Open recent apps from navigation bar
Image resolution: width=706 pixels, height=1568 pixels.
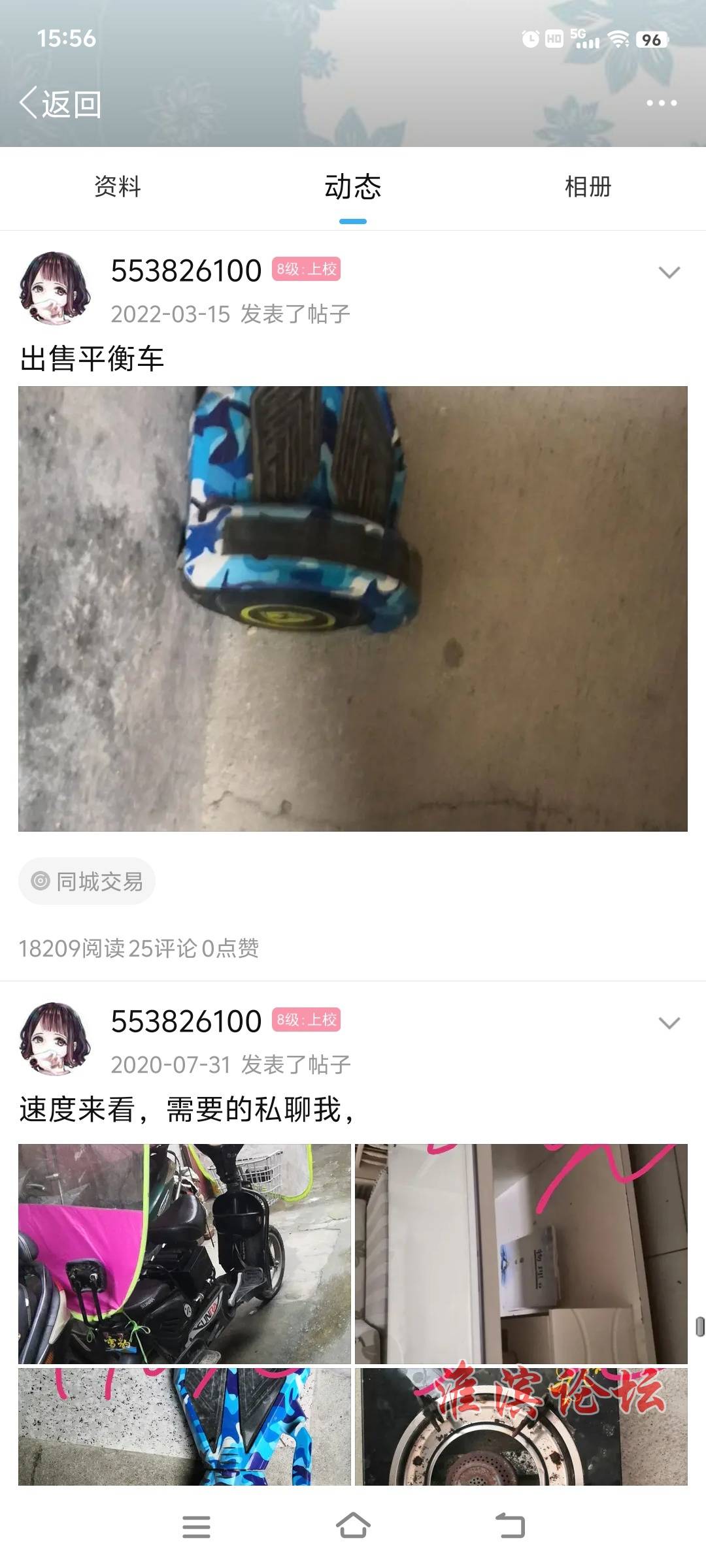click(196, 1526)
